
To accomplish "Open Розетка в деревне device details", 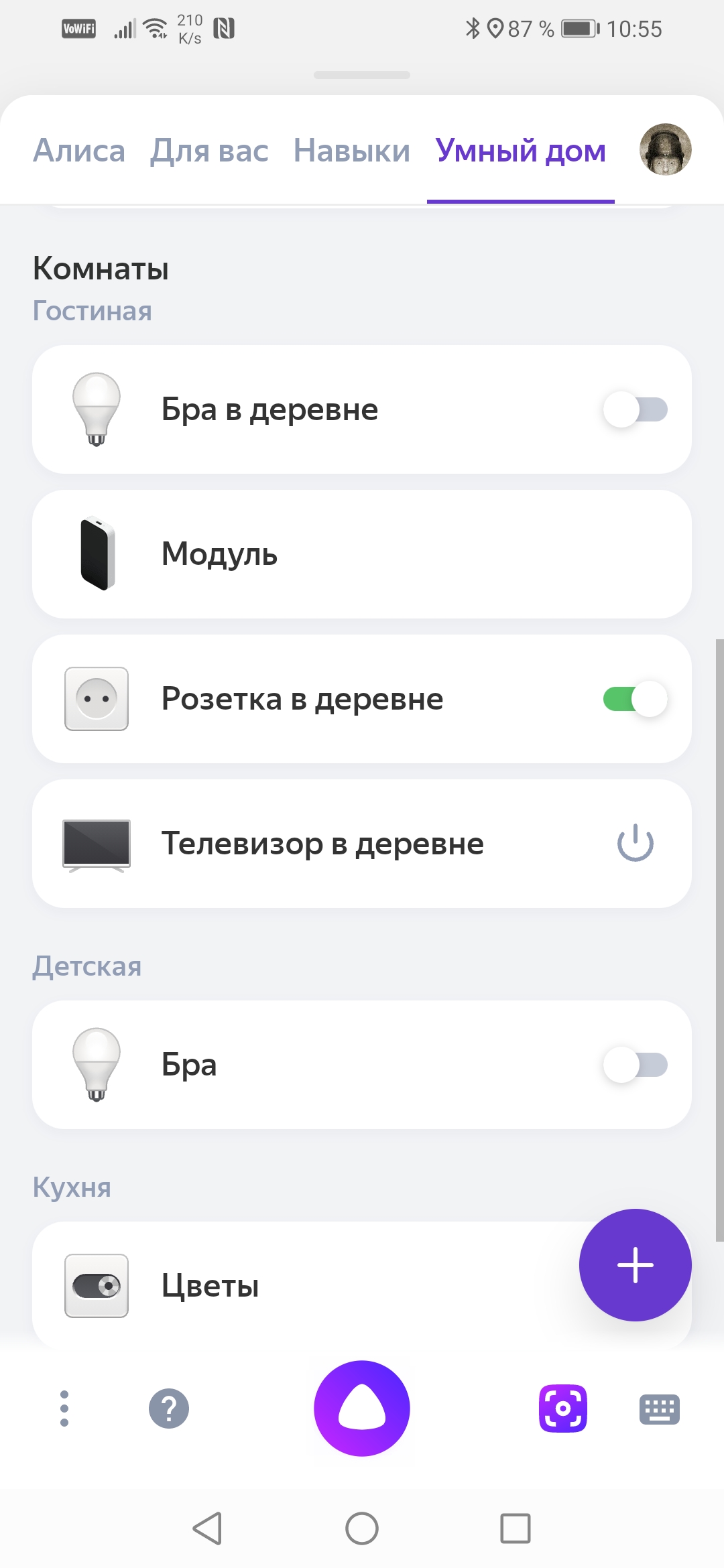I will click(x=302, y=699).
